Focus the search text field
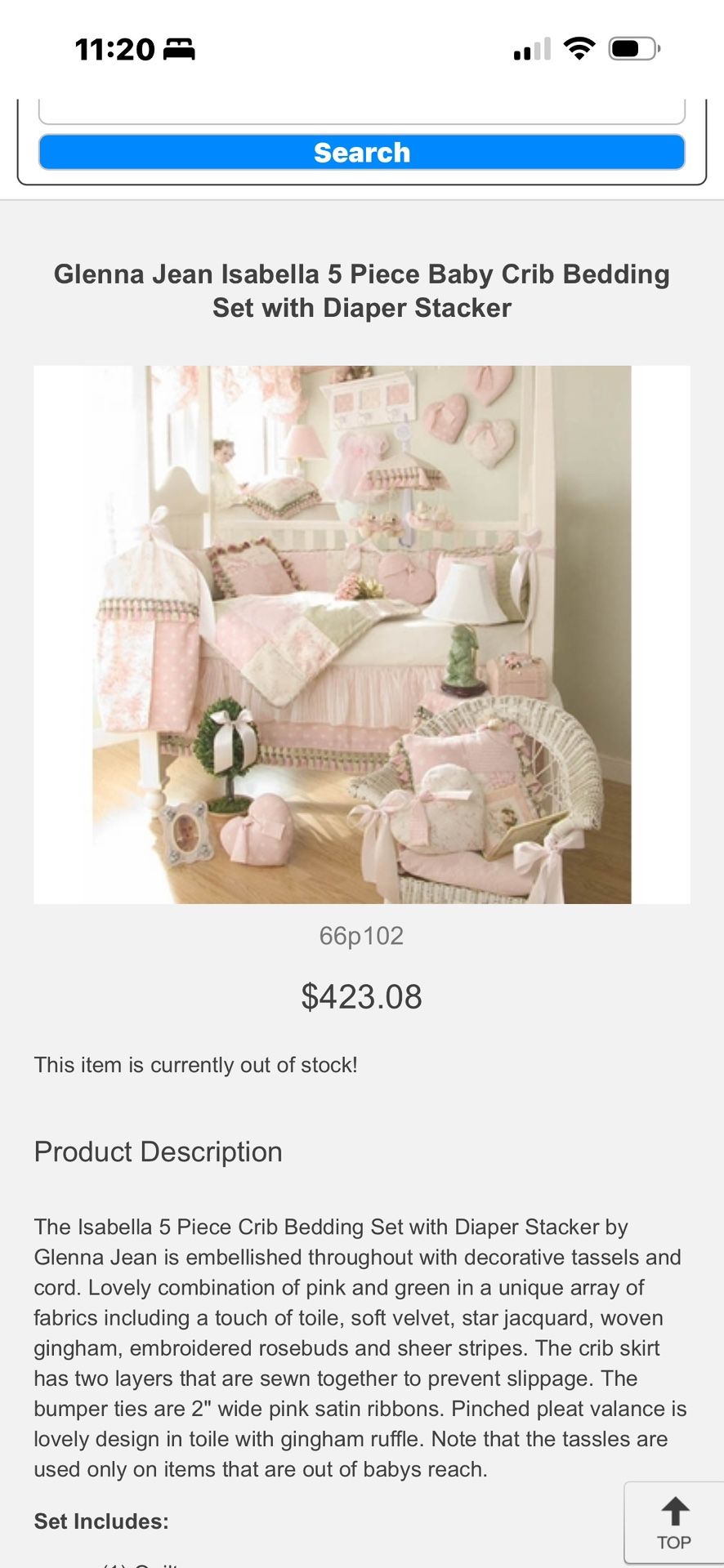Screen dimensions: 724x1568 coord(361,111)
